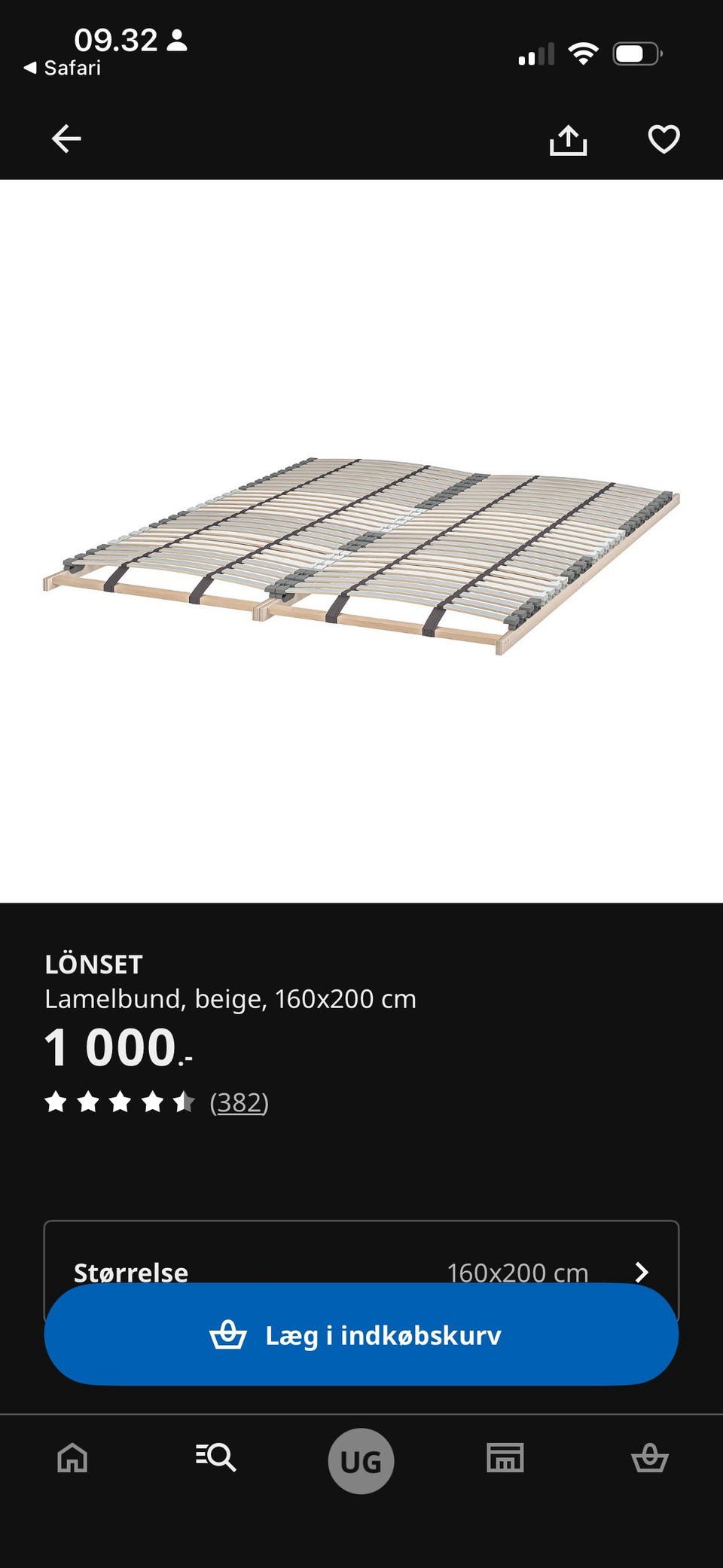This screenshot has width=723, height=1568.
Task: Open the UG profile tab
Action: (361, 1461)
